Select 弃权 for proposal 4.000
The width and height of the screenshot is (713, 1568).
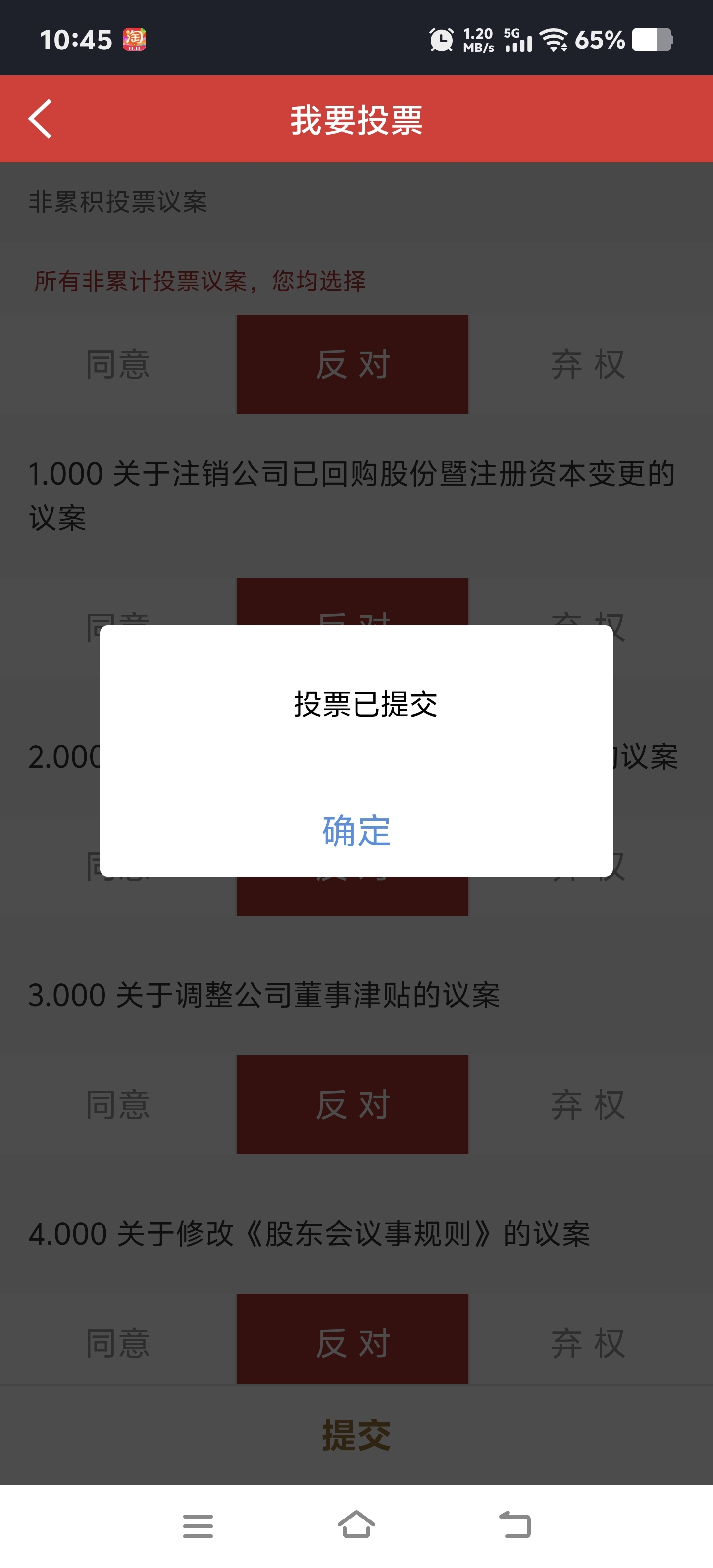[x=588, y=1343]
